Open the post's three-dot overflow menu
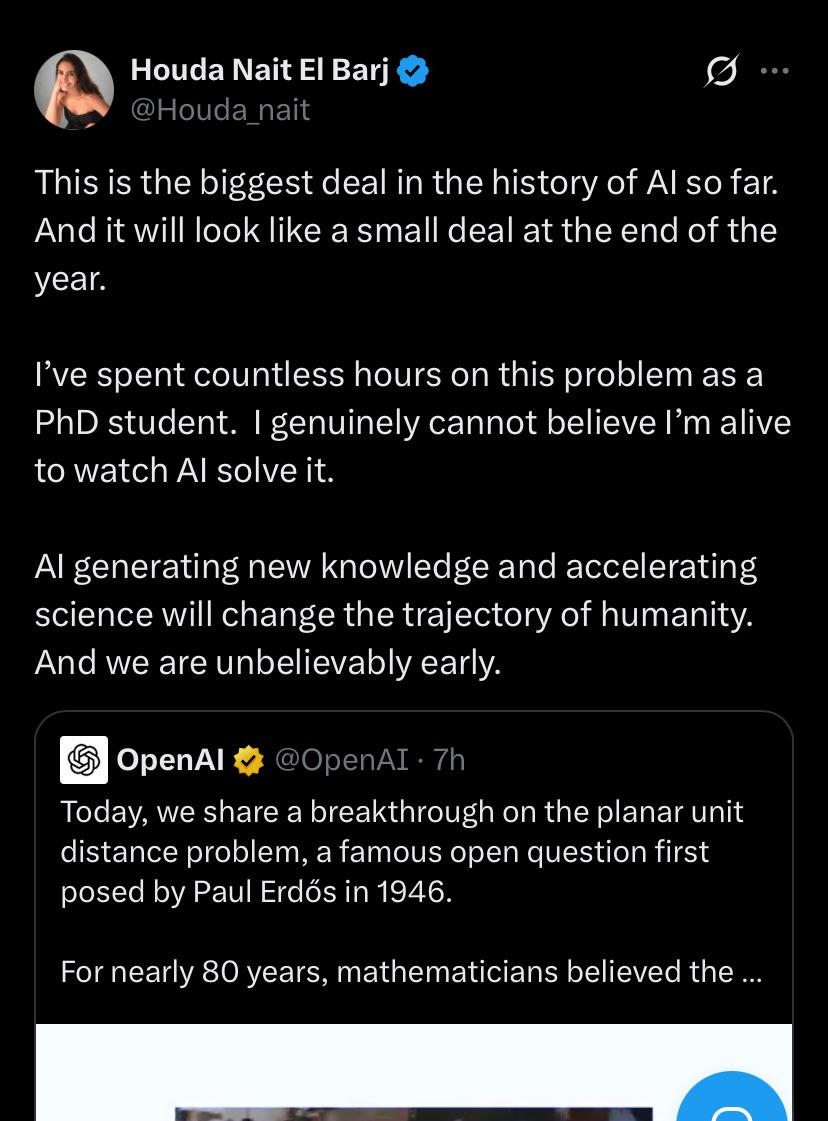 click(x=775, y=71)
